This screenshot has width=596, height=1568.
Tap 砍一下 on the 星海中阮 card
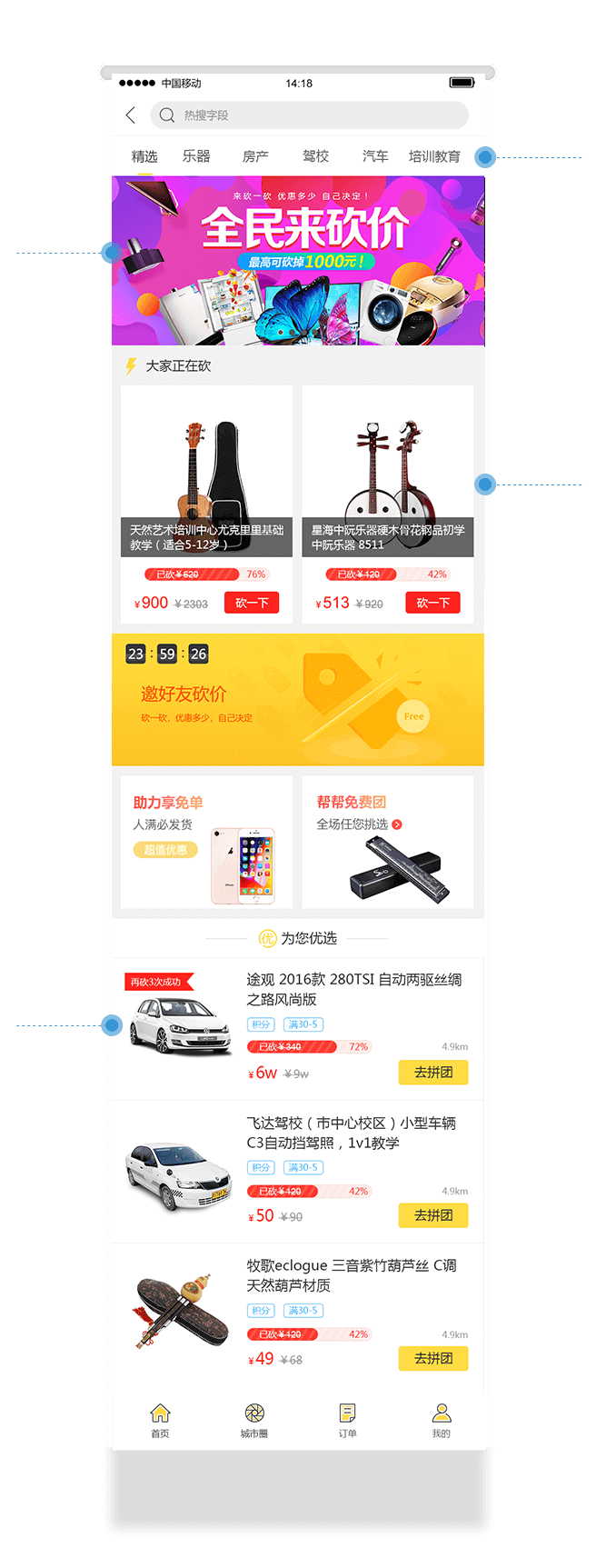(433, 603)
